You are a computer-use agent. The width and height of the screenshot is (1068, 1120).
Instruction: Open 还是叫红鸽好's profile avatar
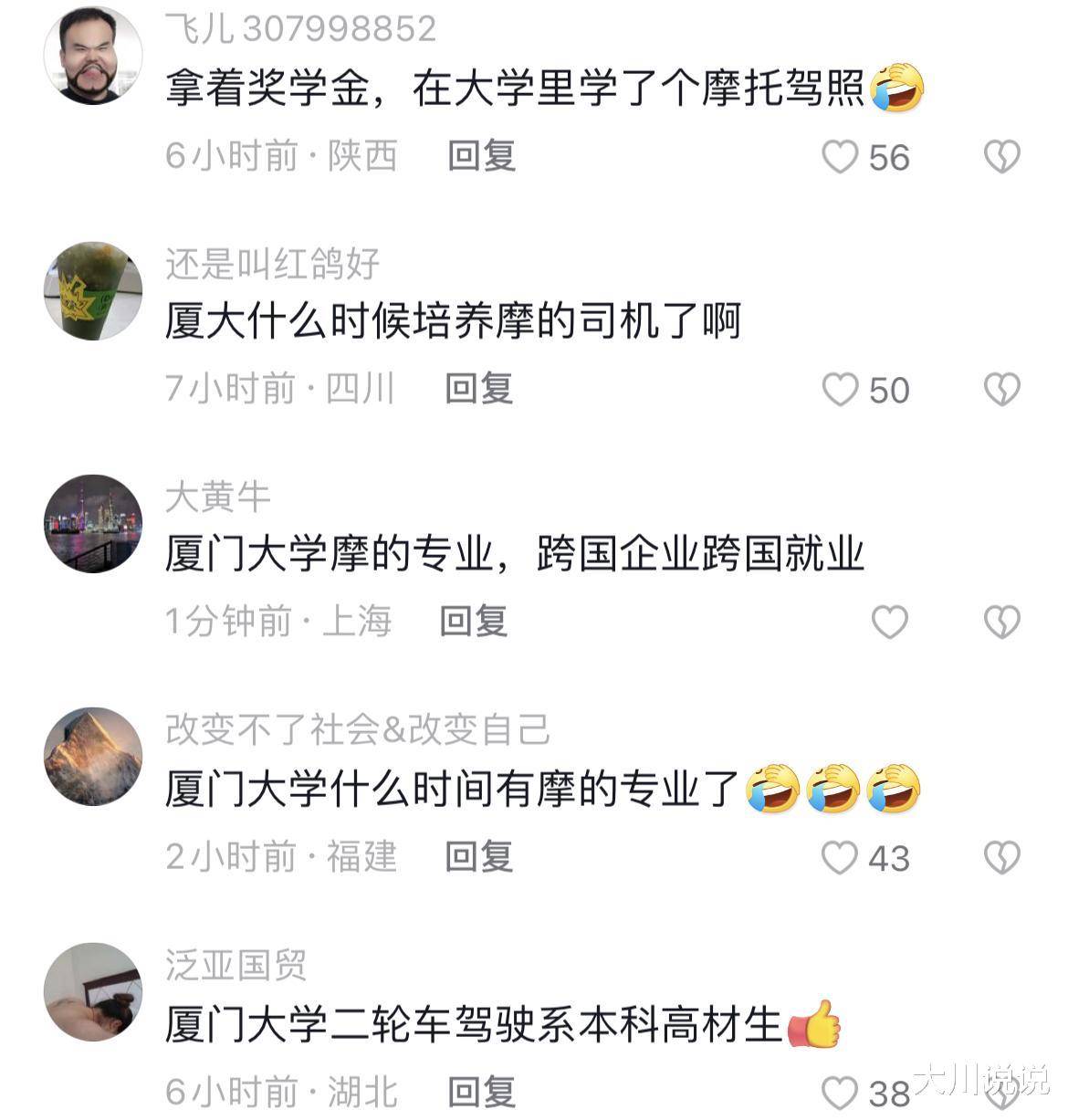point(93,291)
